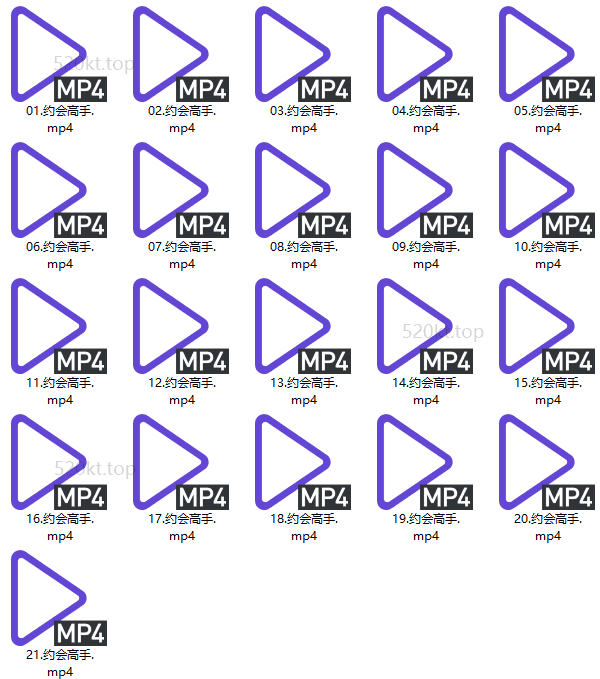The image size is (600, 679).
Task: Play the file 02.约会高手.mp4
Action: click(x=180, y=55)
